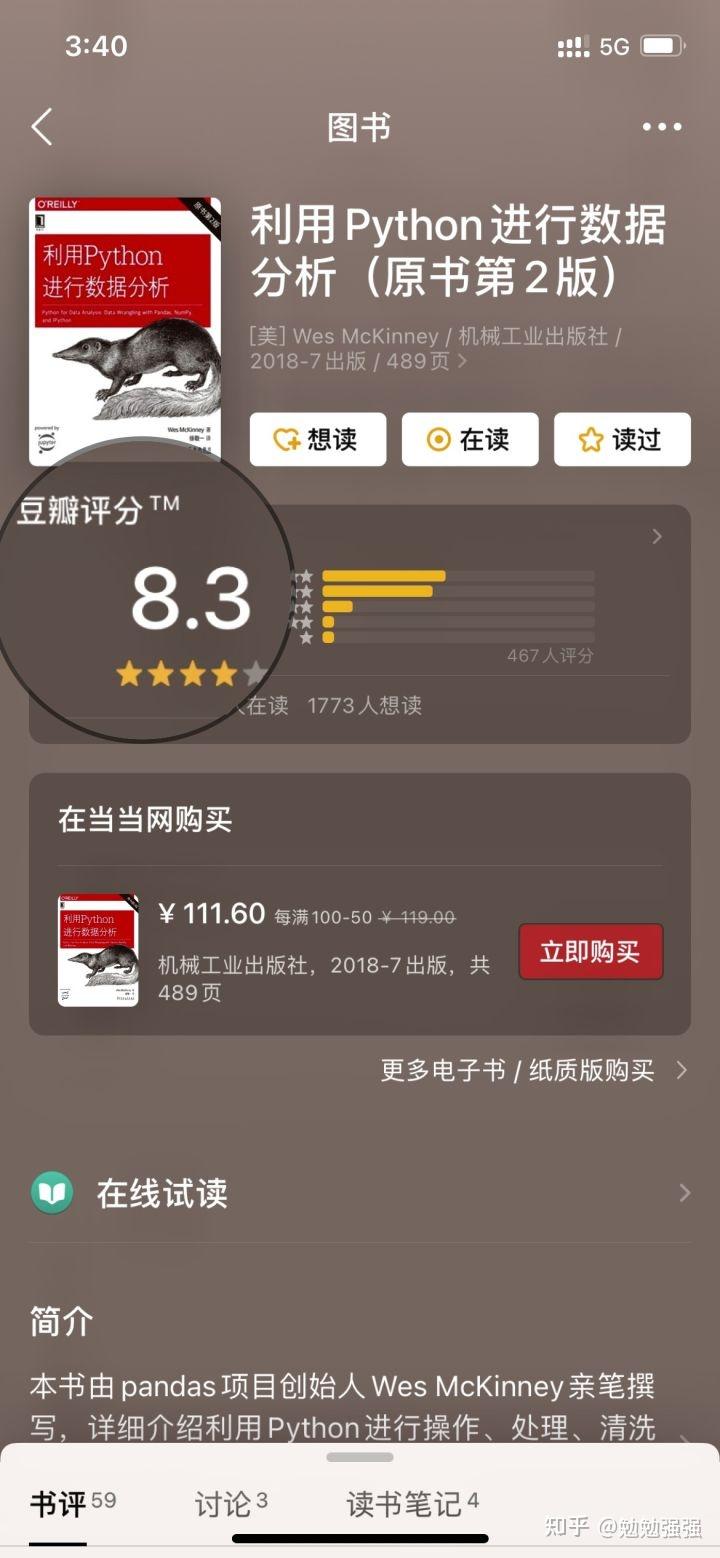720x1558 pixels.
Task: View the book cover image
Action: coord(125,331)
